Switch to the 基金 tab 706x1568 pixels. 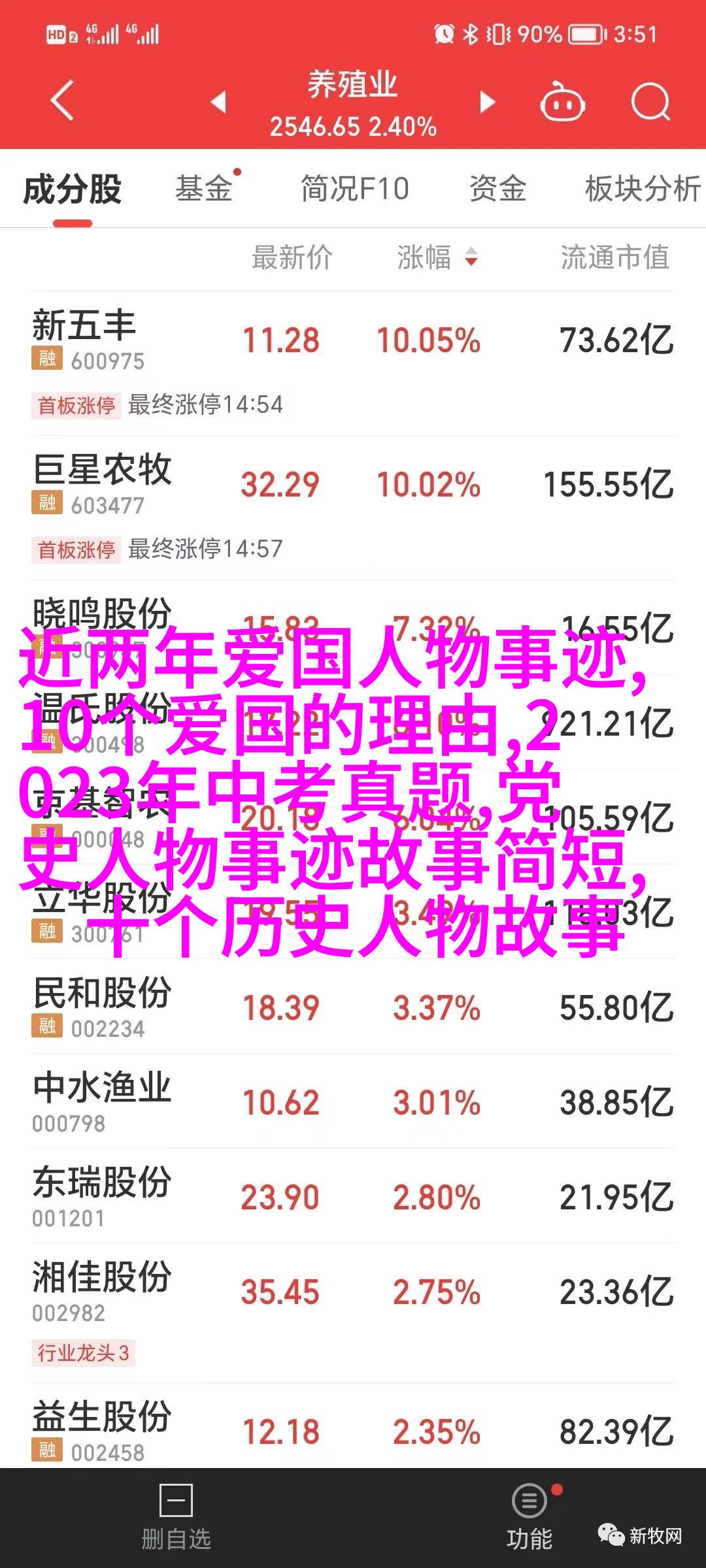click(x=204, y=189)
